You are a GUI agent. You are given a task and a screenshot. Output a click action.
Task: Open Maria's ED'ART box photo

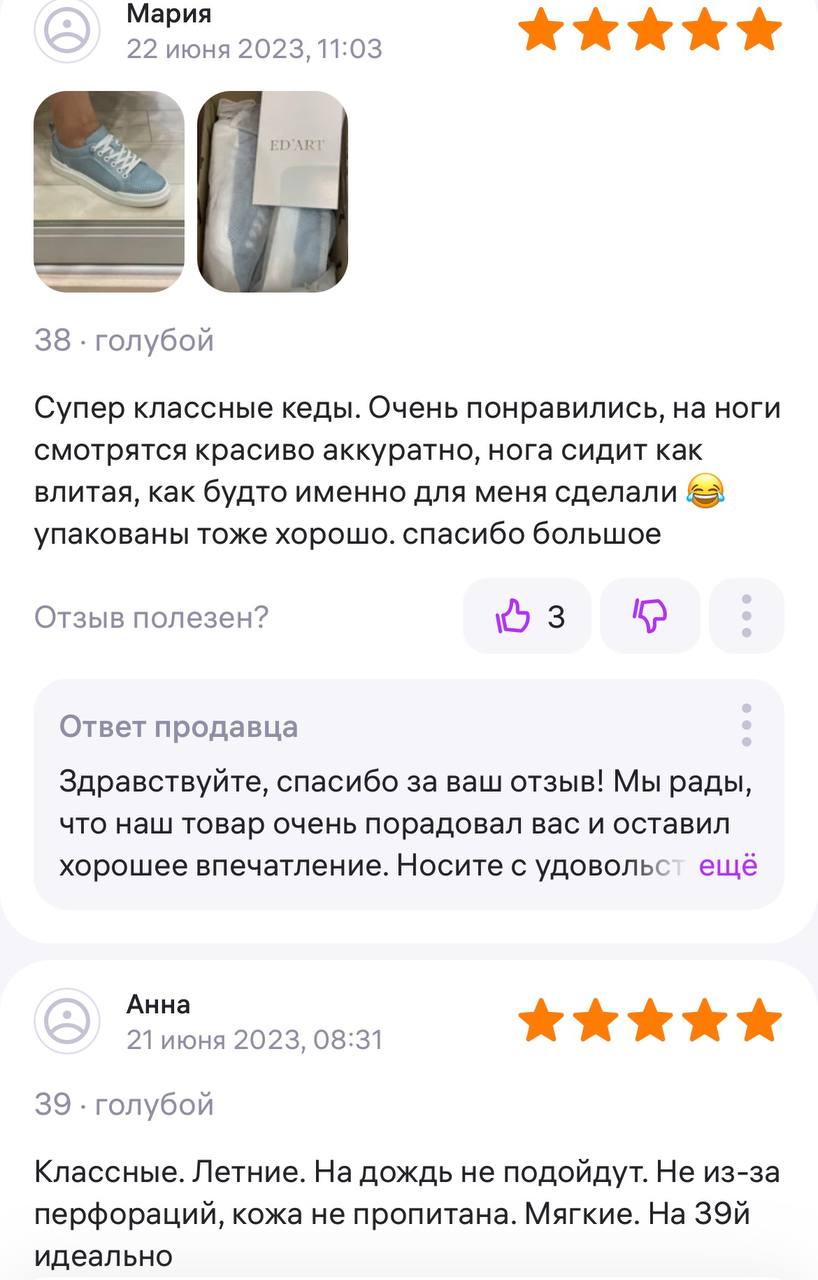click(x=272, y=191)
